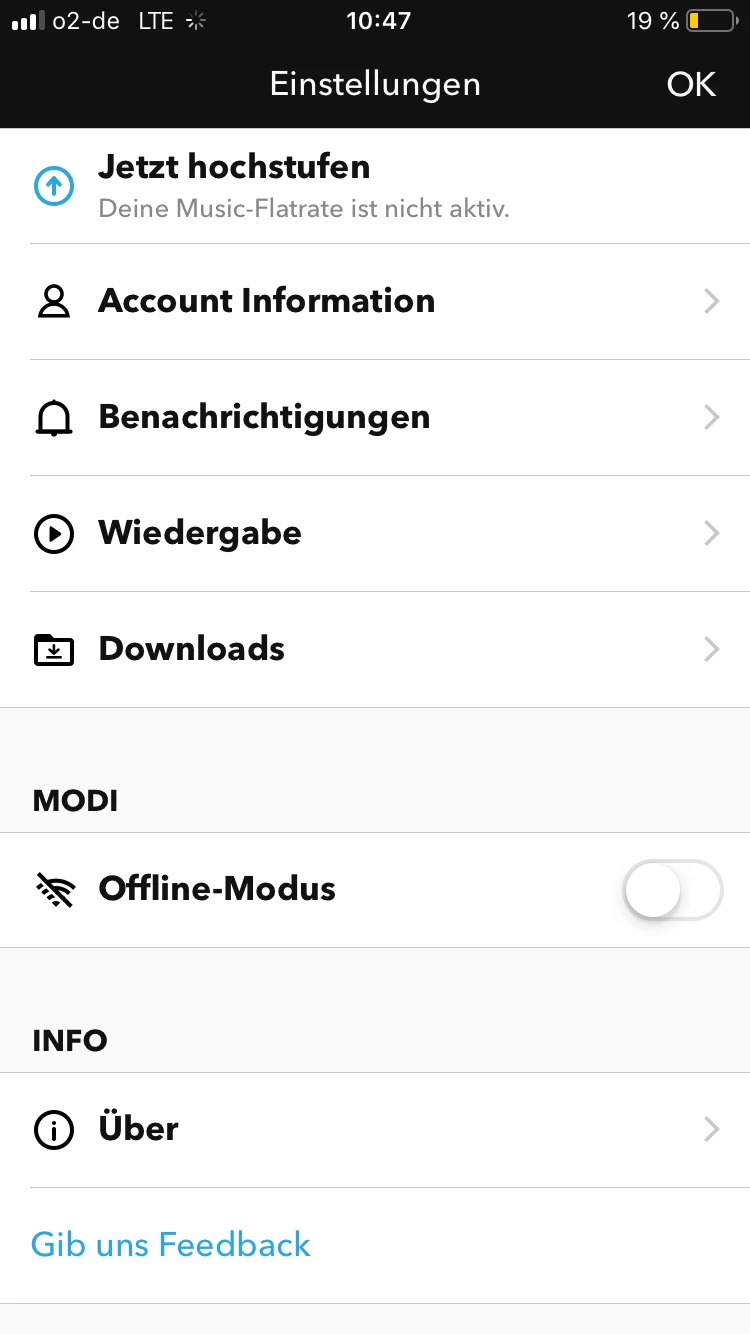This screenshot has height=1334, width=750.
Task: Open Jetzt hochstufen upgrade option
Action: coord(234,185)
